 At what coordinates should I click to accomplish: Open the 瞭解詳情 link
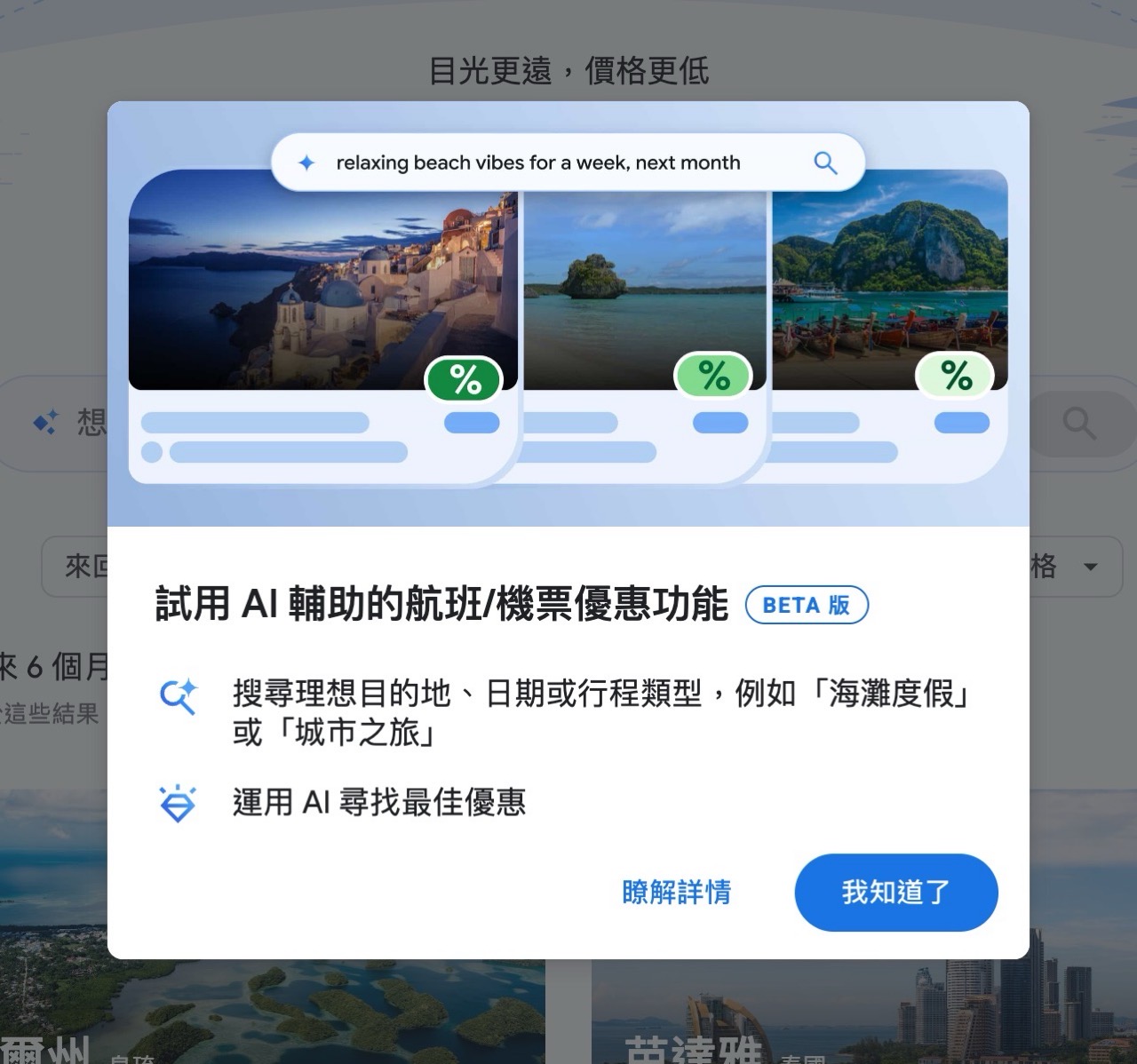click(x=676, y=892)
